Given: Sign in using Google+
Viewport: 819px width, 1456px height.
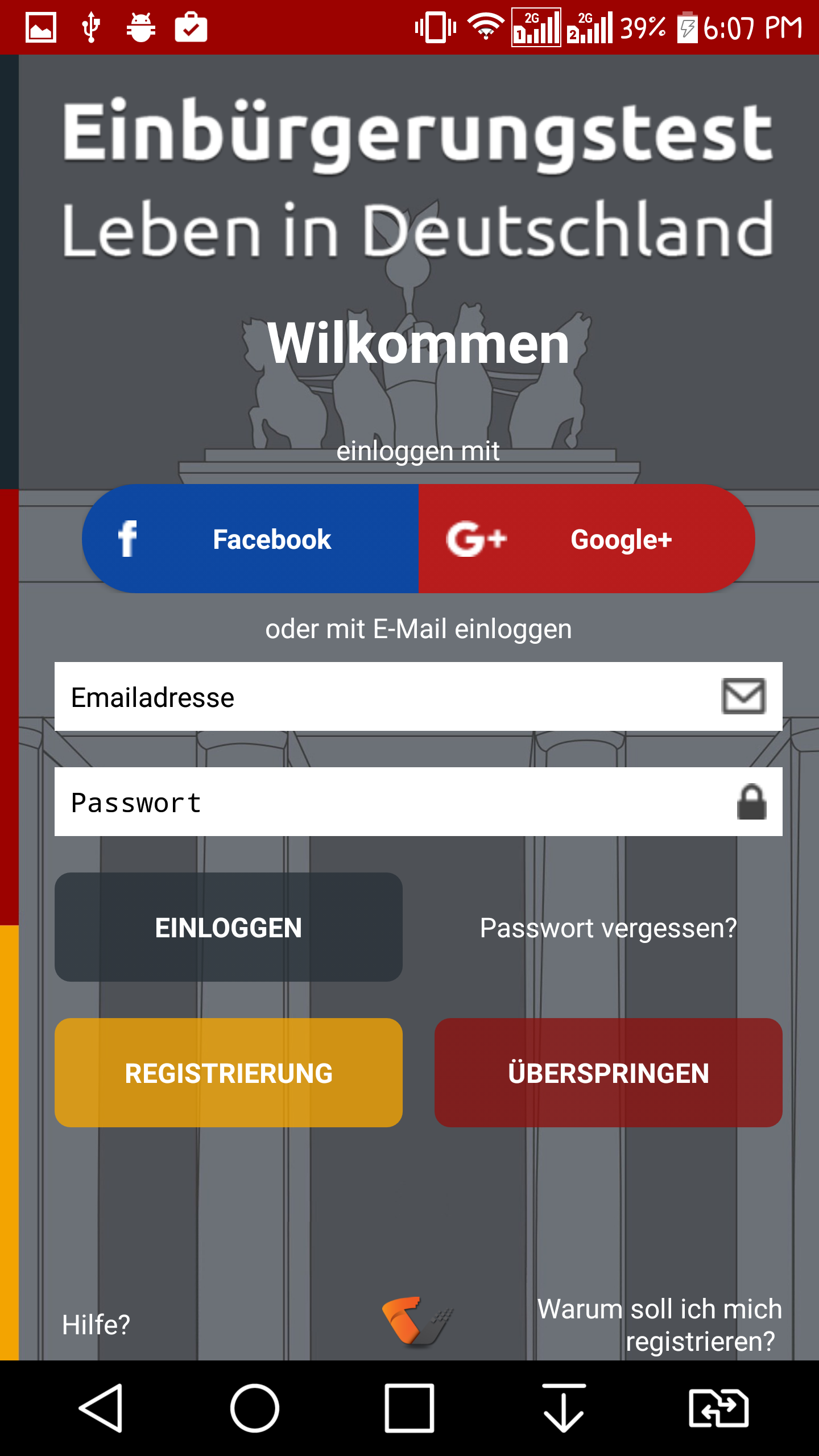Looking at the screenshot, I should [x=586, y=539].
